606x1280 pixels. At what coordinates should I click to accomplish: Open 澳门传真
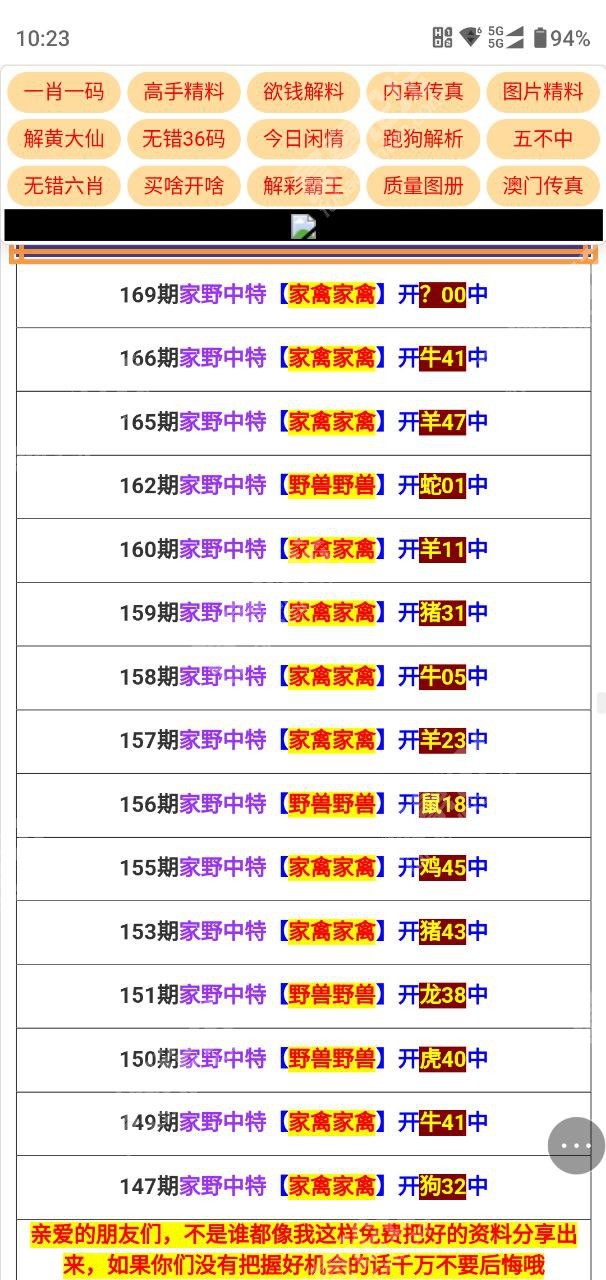coord(544,186)
